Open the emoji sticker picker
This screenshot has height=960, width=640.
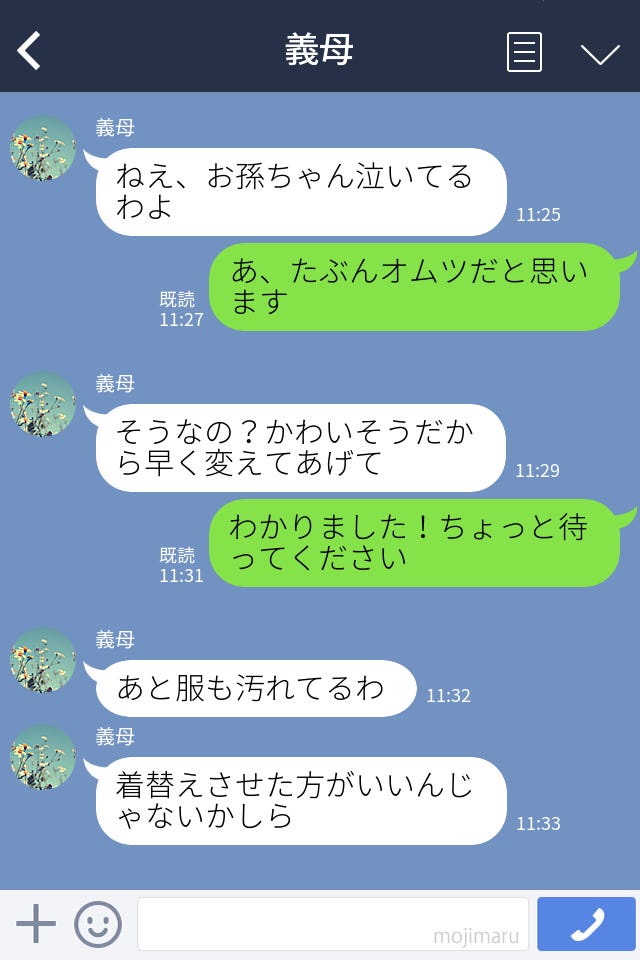point(98,924)
